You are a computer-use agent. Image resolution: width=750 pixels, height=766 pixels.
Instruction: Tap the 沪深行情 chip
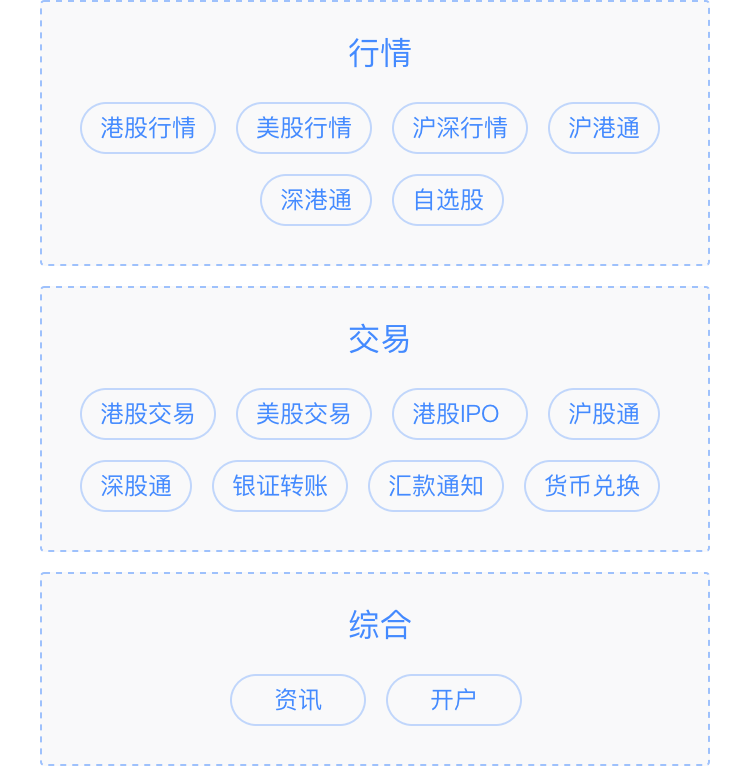pos(460,128)
